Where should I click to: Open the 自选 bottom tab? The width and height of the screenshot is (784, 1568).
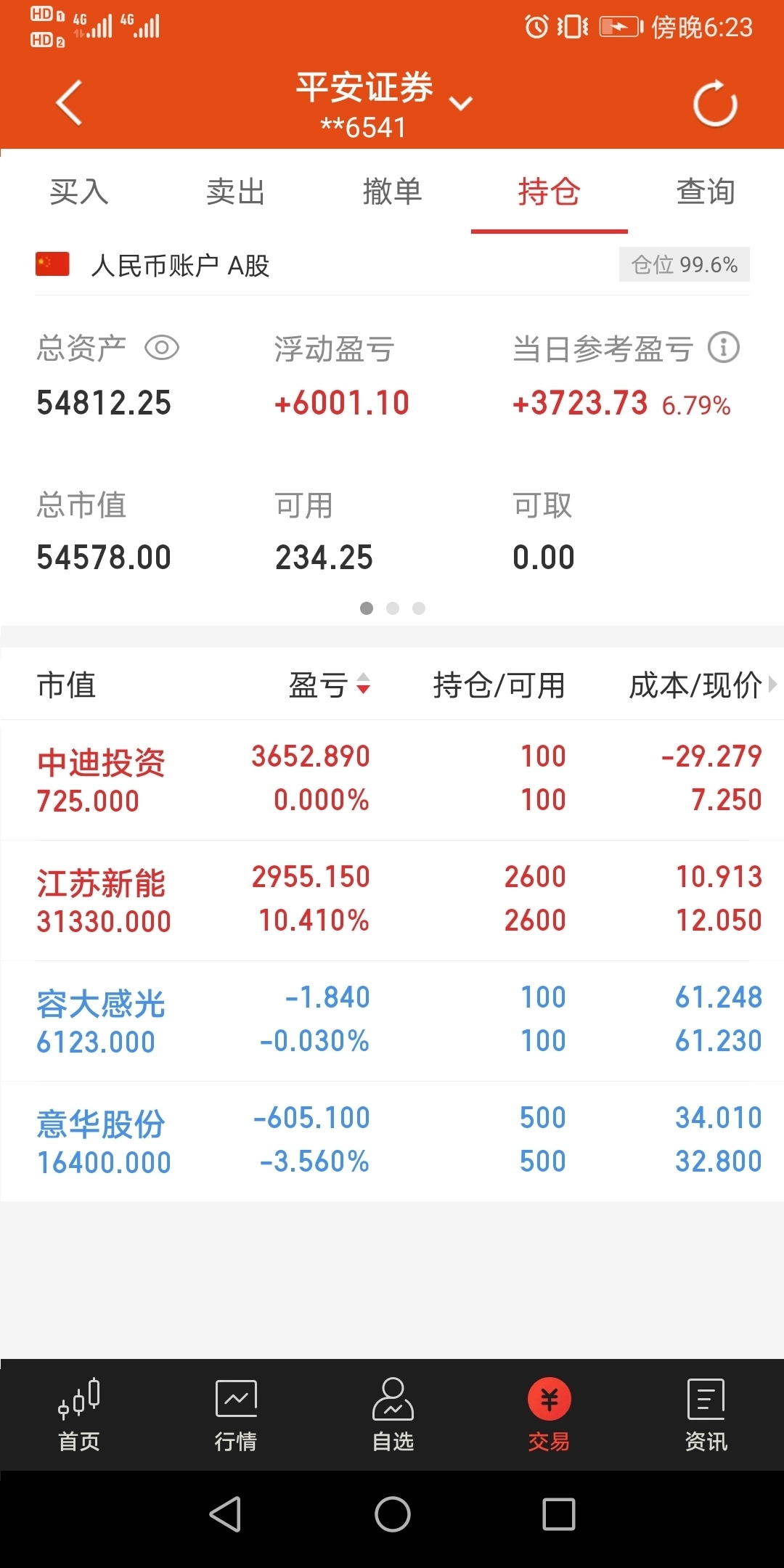pos(392,1414)
